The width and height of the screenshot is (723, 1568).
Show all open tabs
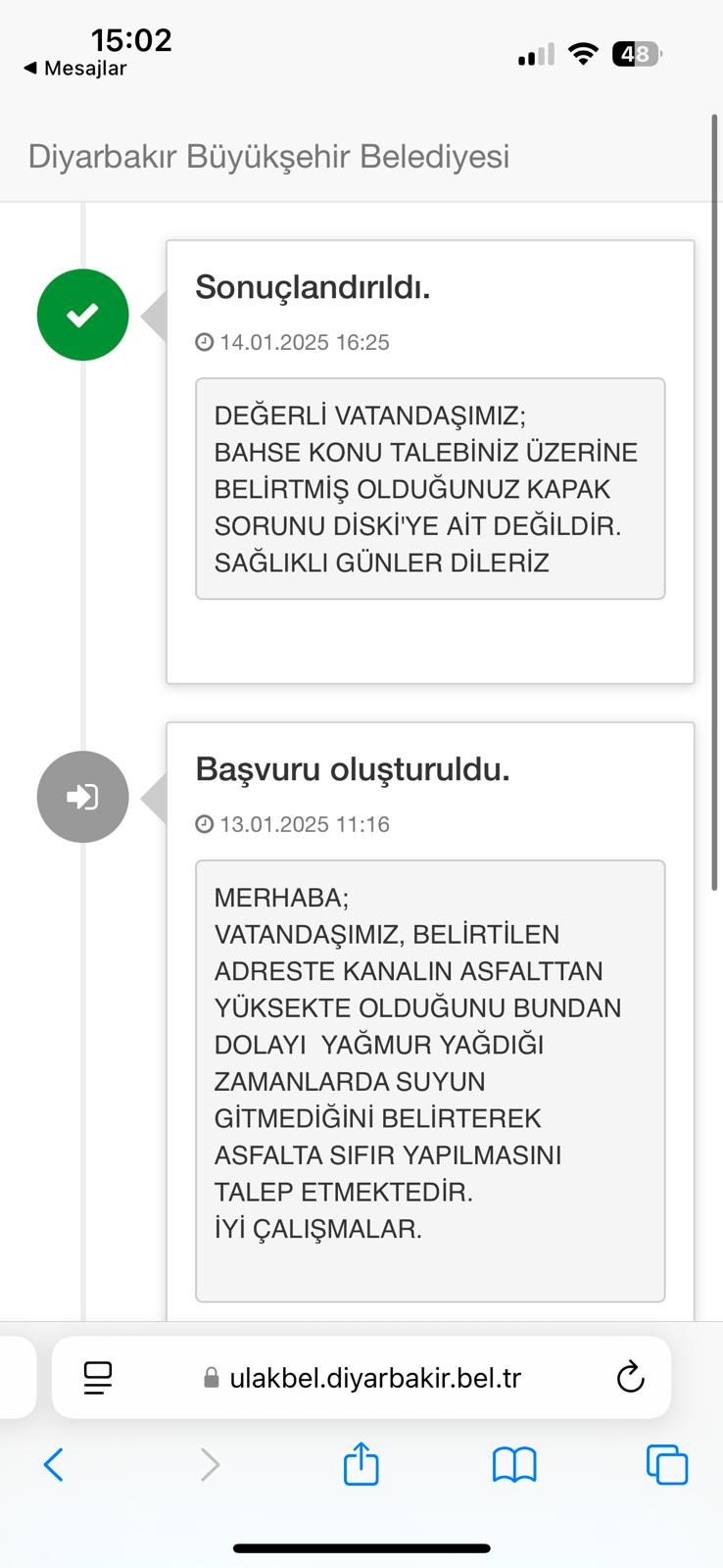click(667, 1465)
